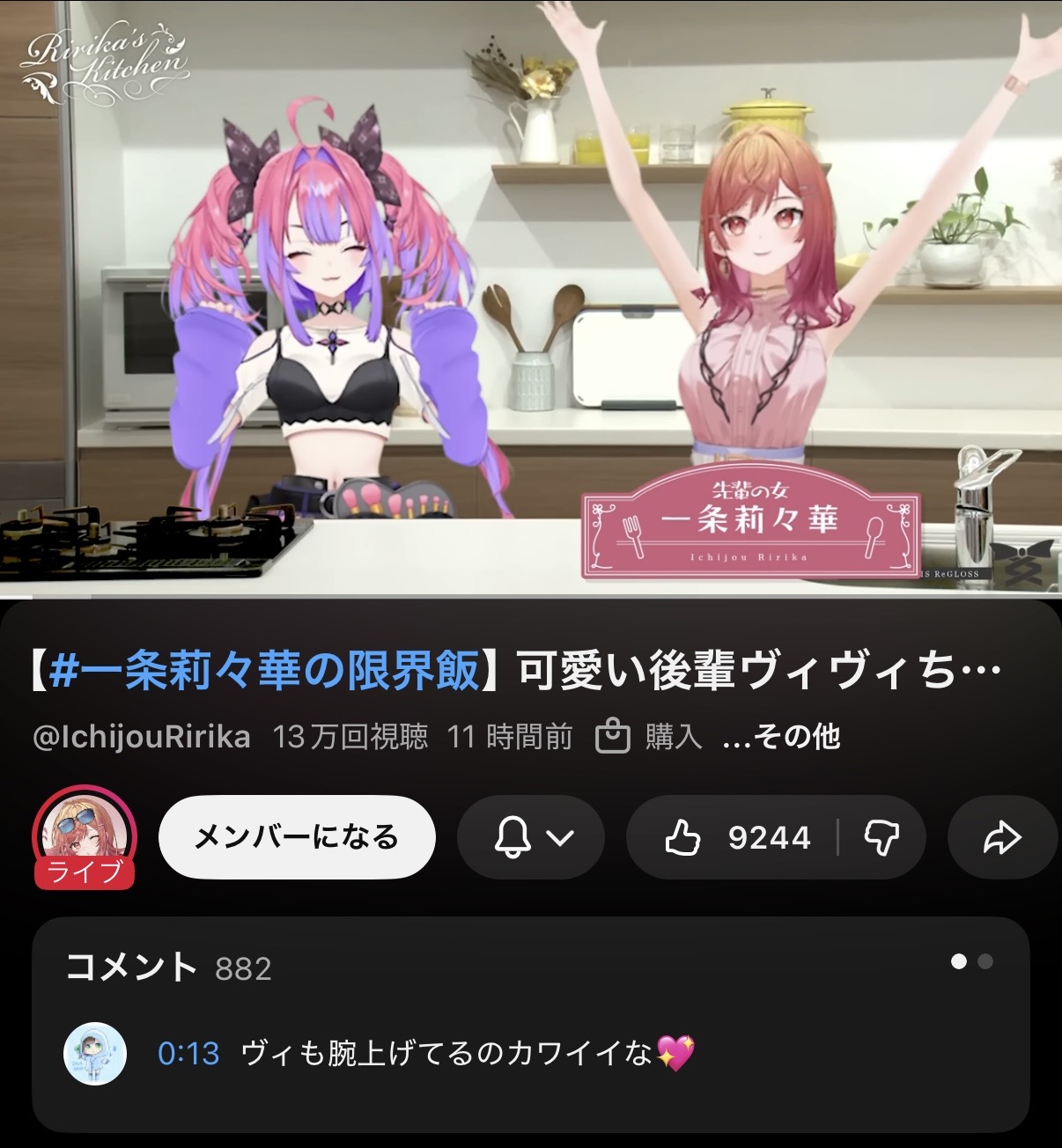Open the コメント section with 882 comments
Screen dimensions: 1062x1148
(x=531, y=1025)
